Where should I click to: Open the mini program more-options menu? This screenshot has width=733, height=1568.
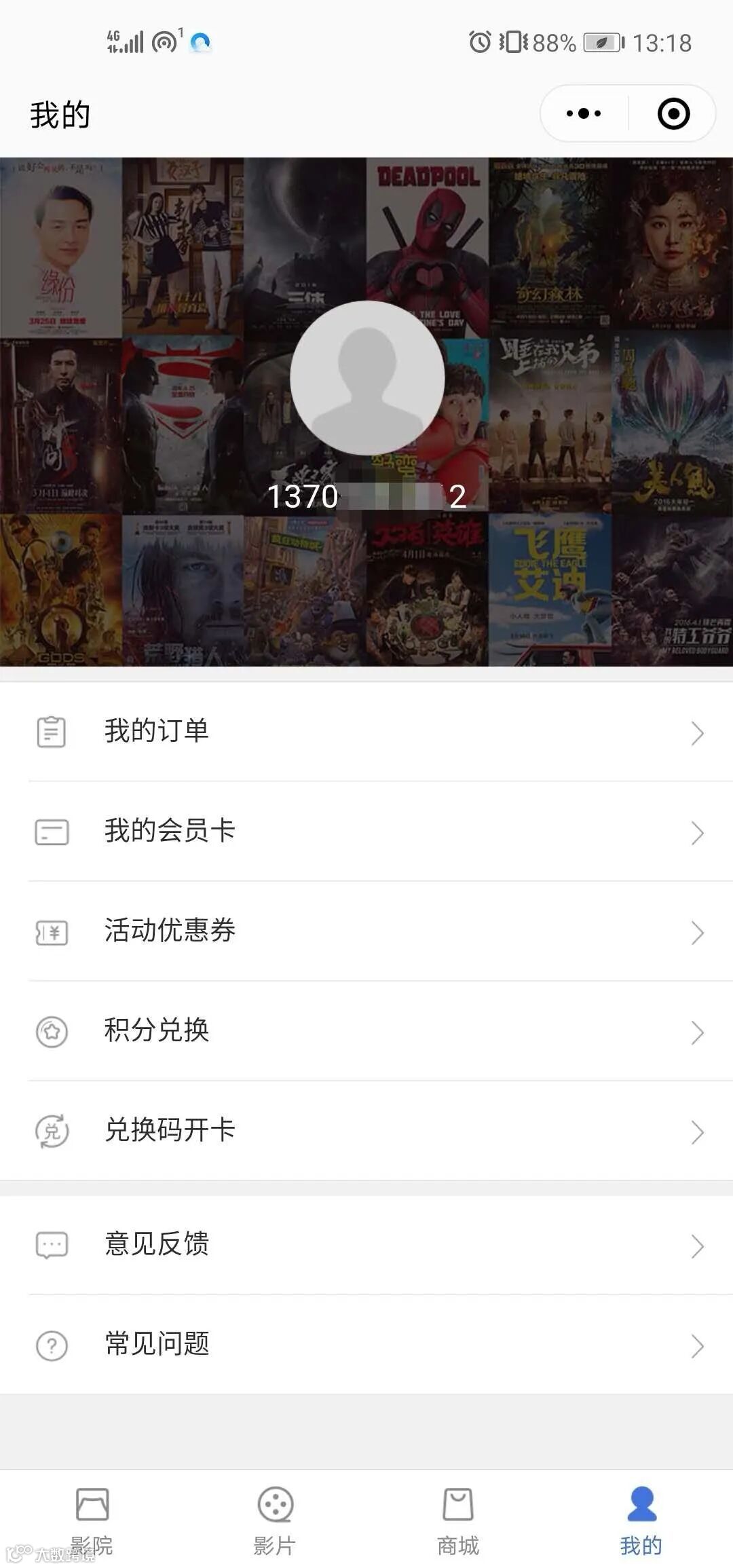tap(584, 113)
